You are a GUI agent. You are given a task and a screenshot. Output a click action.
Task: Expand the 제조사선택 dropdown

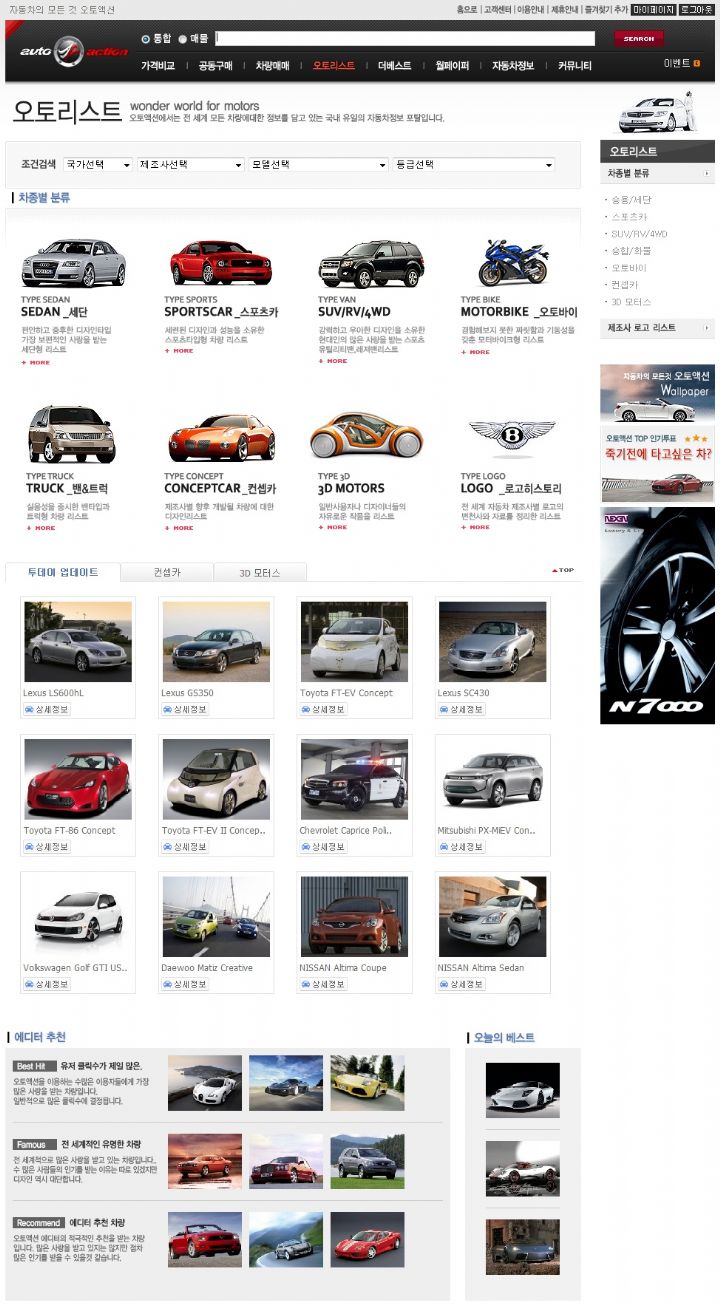(x=190, y=165)
